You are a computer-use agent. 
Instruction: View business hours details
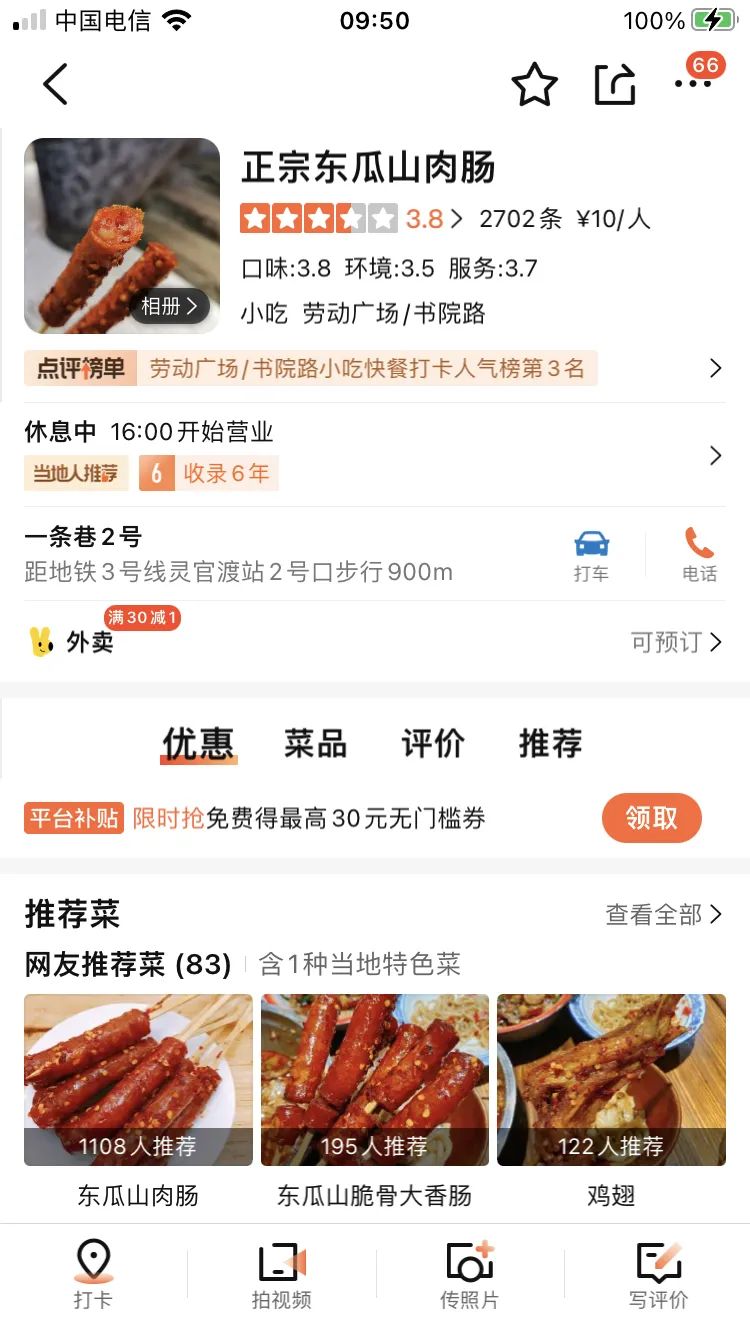[x=374, y=454]
